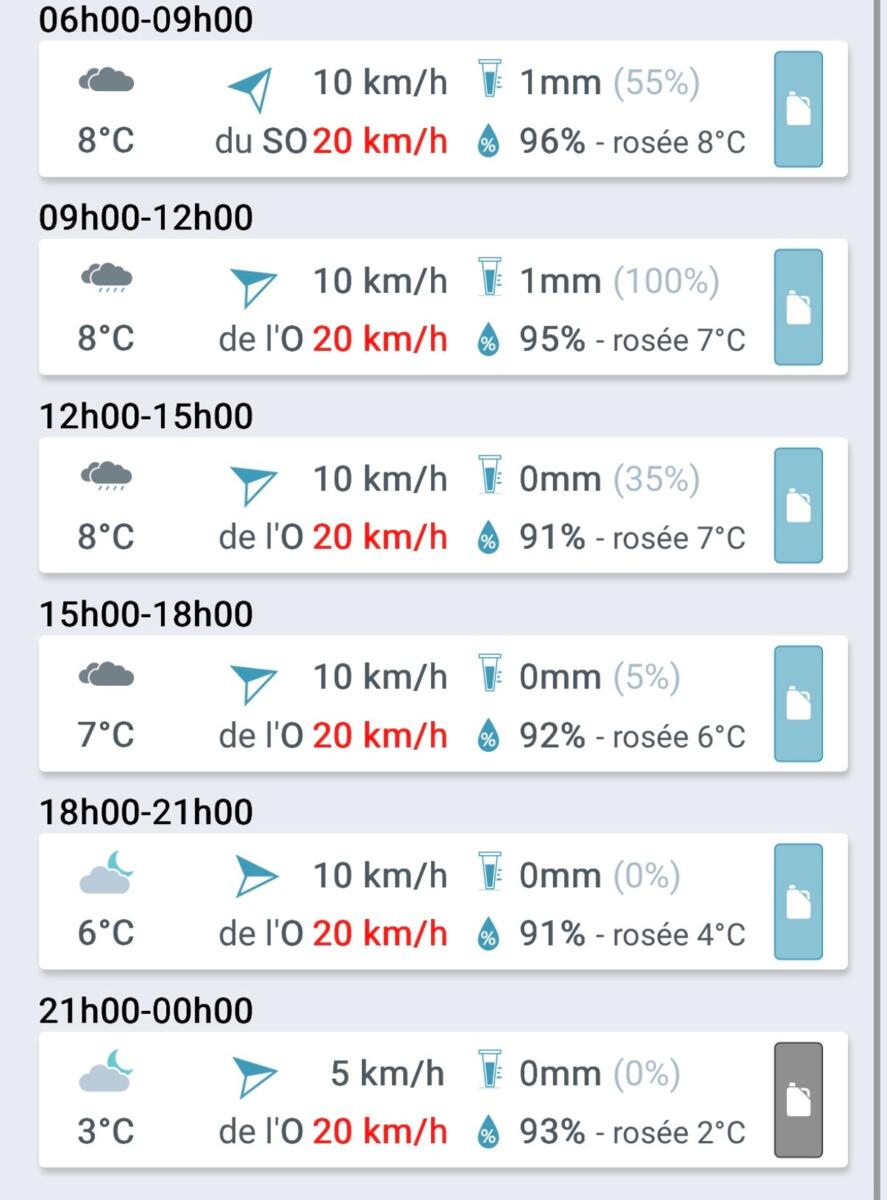Tap the grey canister button for 21h00-00h00
The height and width of the screenshot is (1200, 887).
(798, 1099)
